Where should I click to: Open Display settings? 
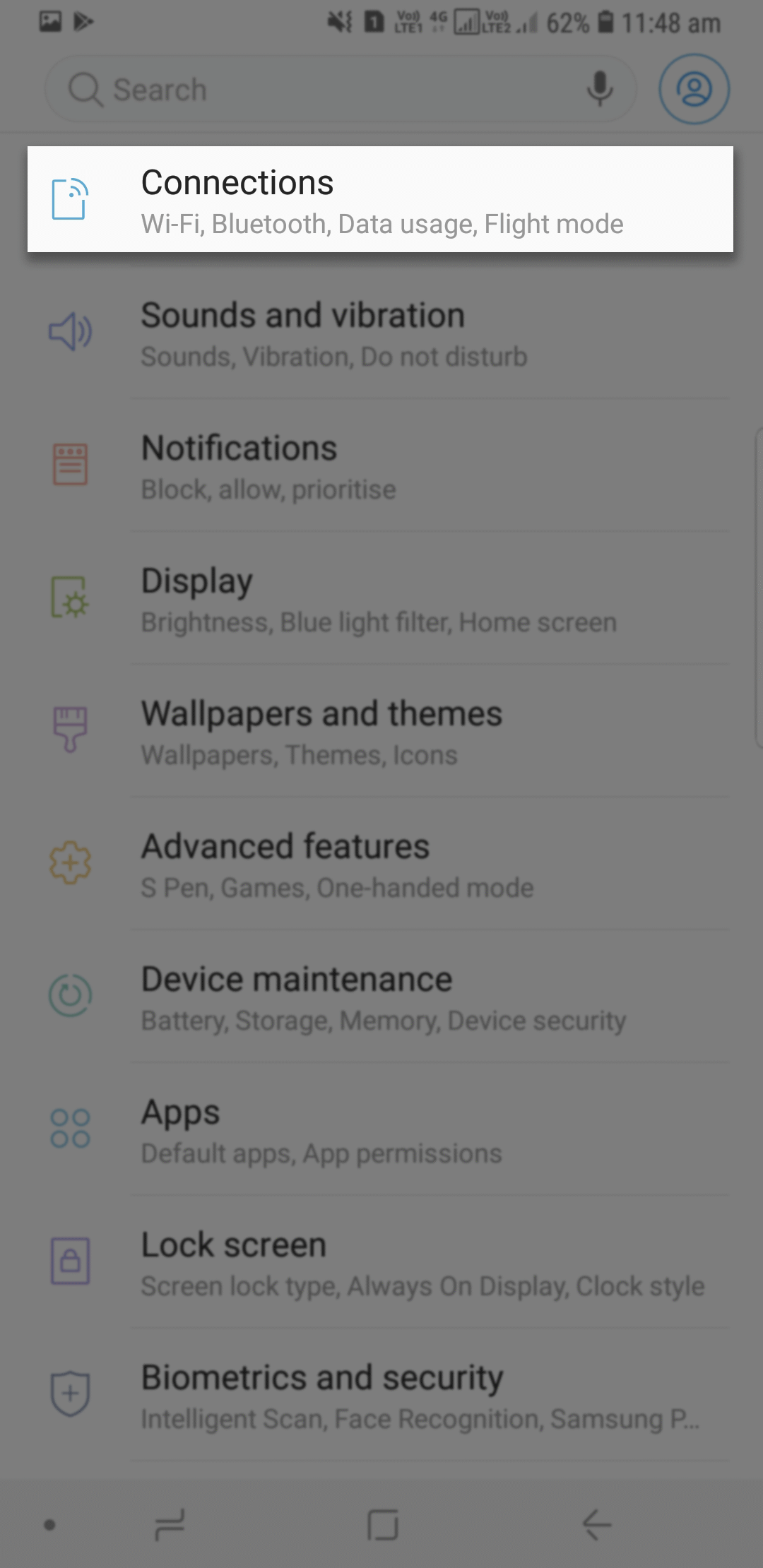click(x=381, y=598)
